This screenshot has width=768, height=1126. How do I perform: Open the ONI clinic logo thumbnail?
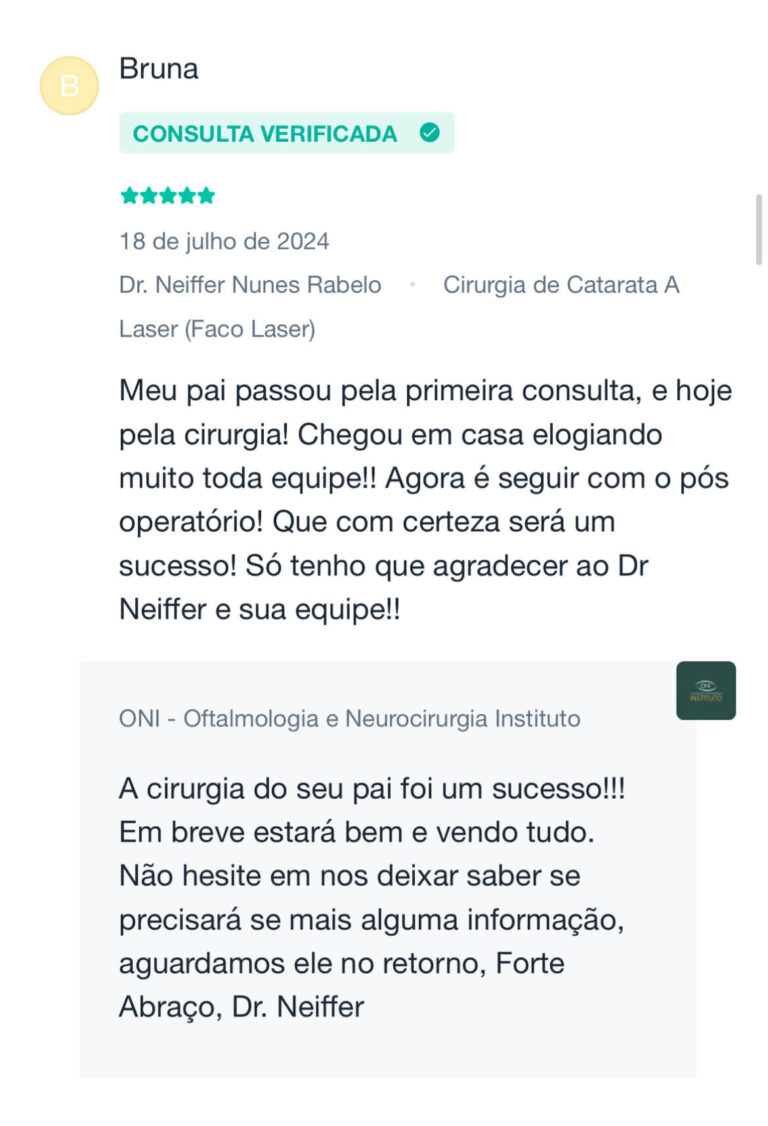[706, 690]
